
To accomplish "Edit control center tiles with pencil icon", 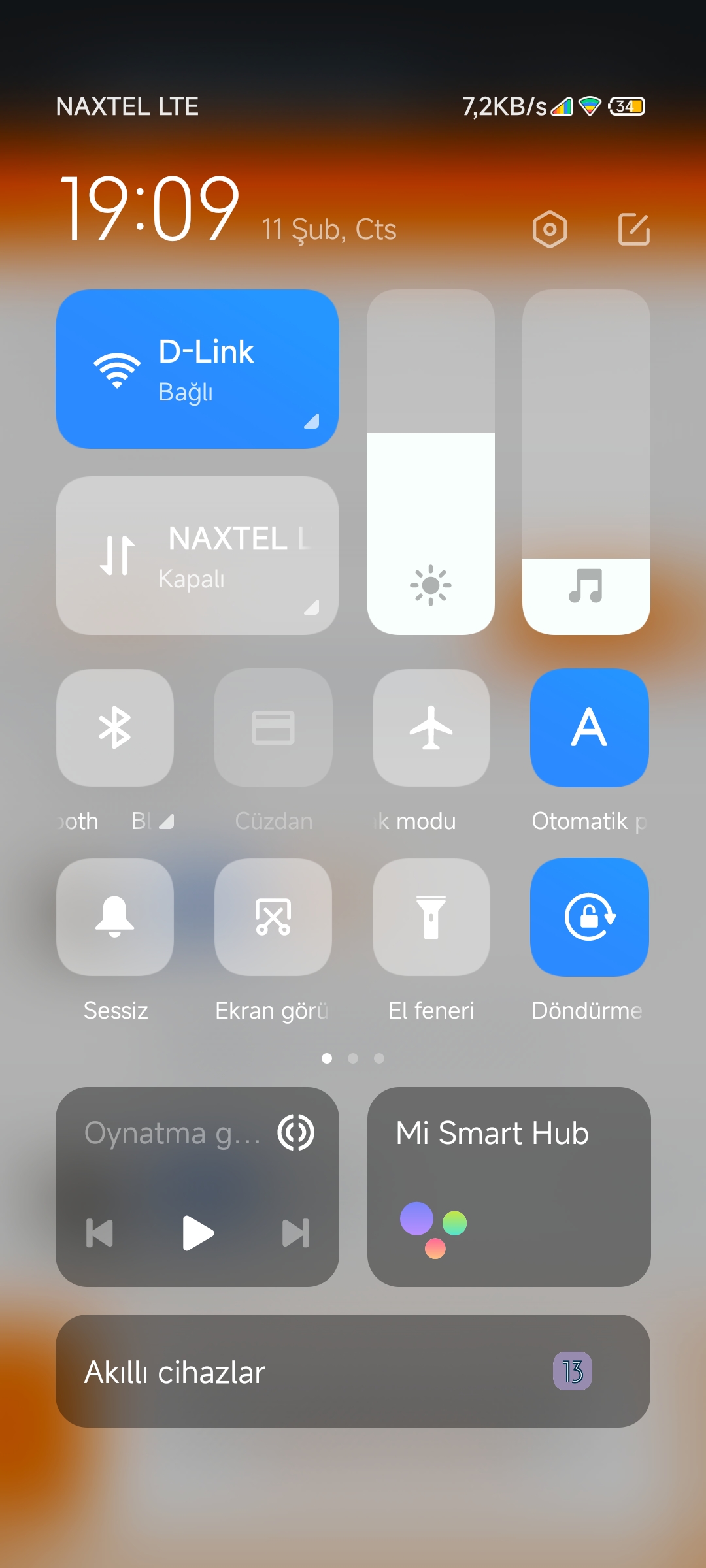I will tap(634, 229).
